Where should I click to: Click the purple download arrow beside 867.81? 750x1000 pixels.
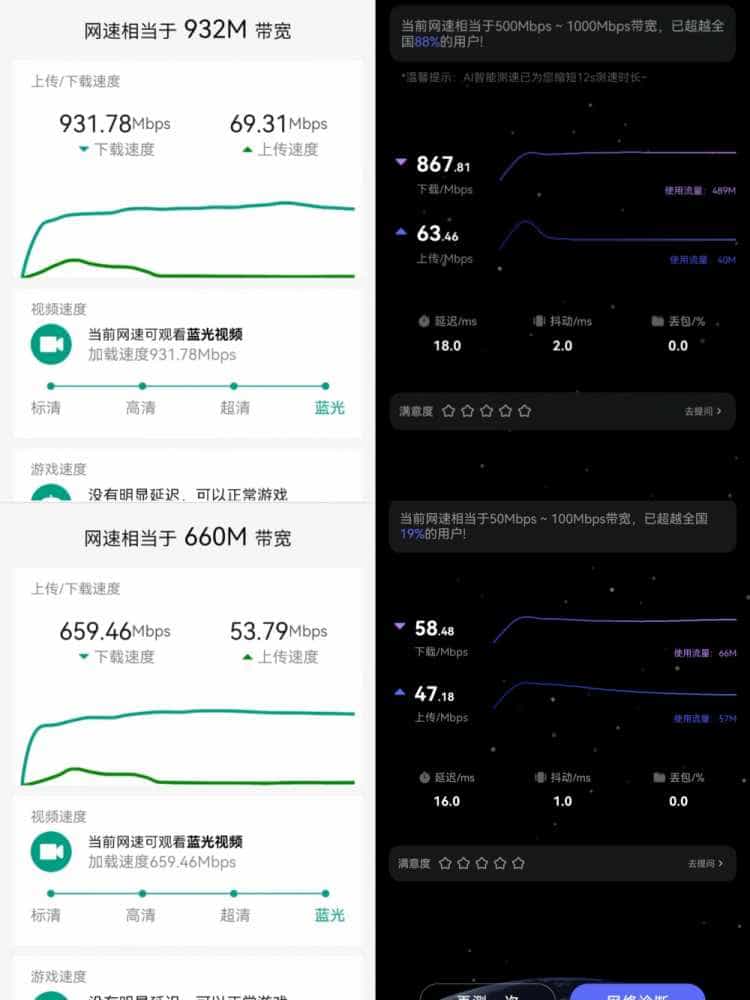[x=401, y=161]
